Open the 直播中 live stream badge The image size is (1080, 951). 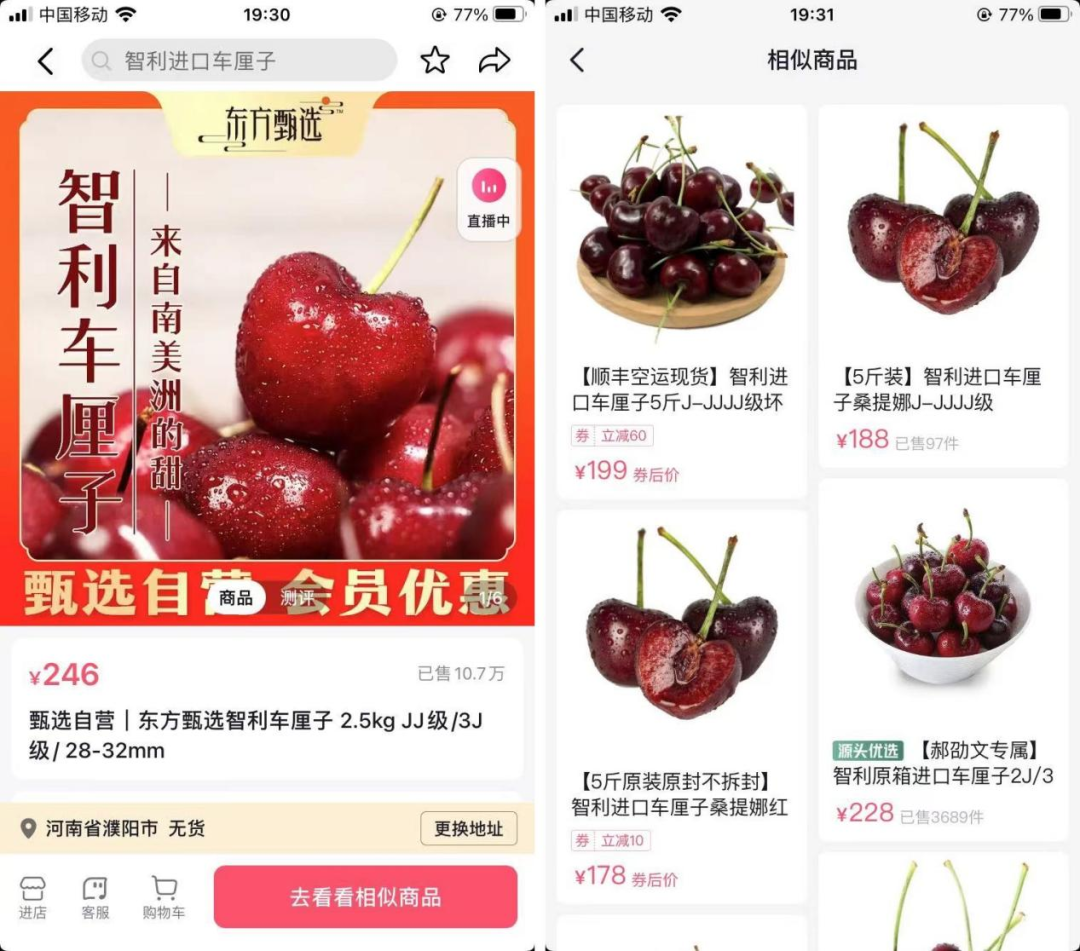click(x=489, y=199)
